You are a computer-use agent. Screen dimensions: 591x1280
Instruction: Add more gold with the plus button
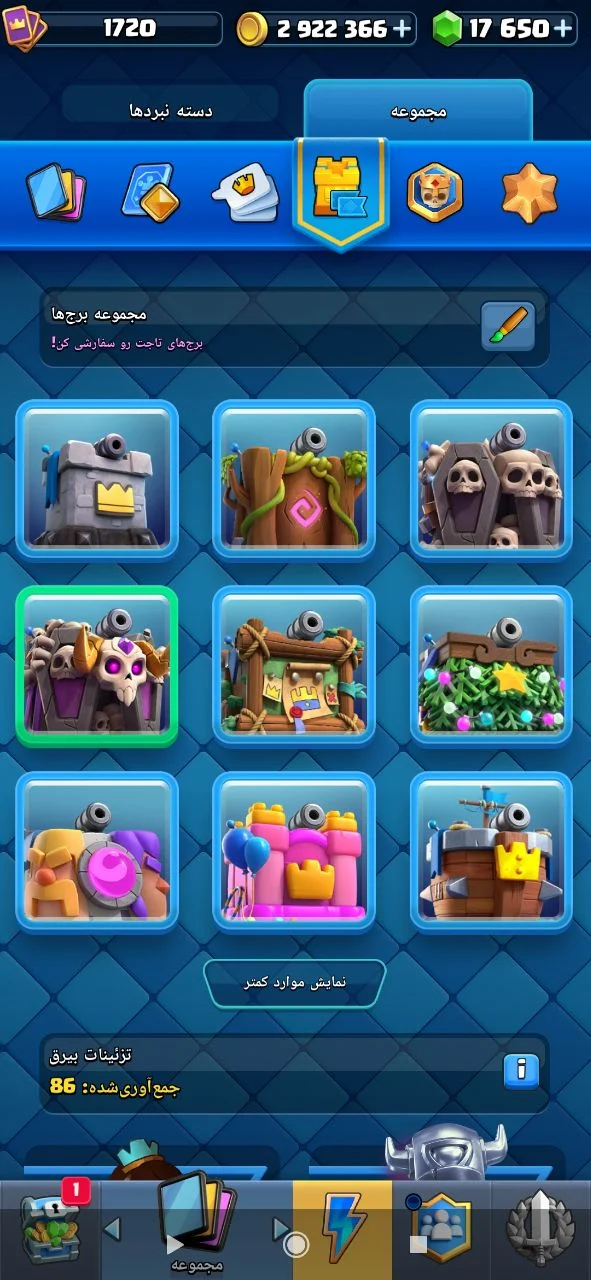click(x=401, y=29)
